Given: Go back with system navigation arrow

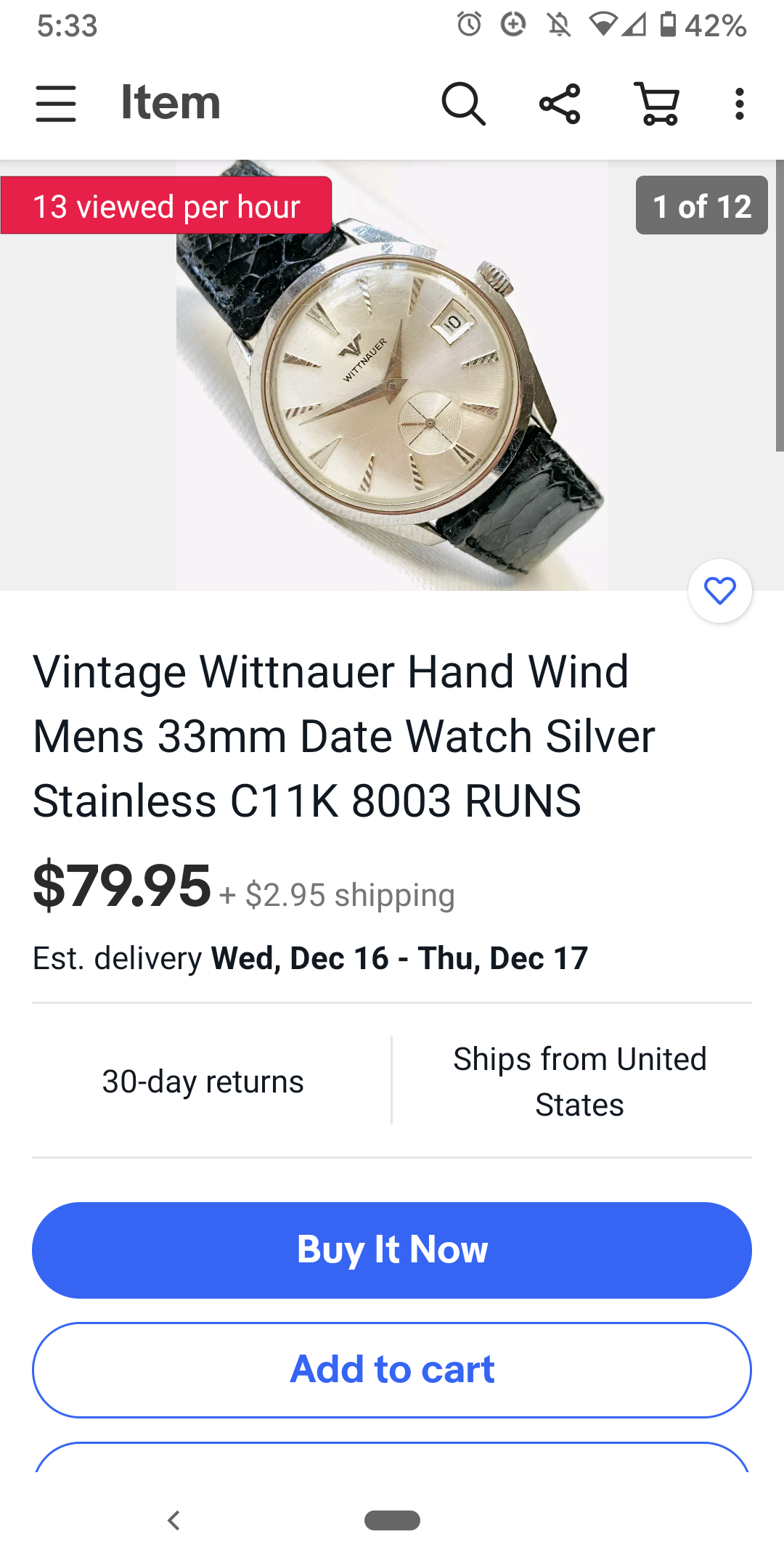Looking at the screenshot, I should 173,1520.
